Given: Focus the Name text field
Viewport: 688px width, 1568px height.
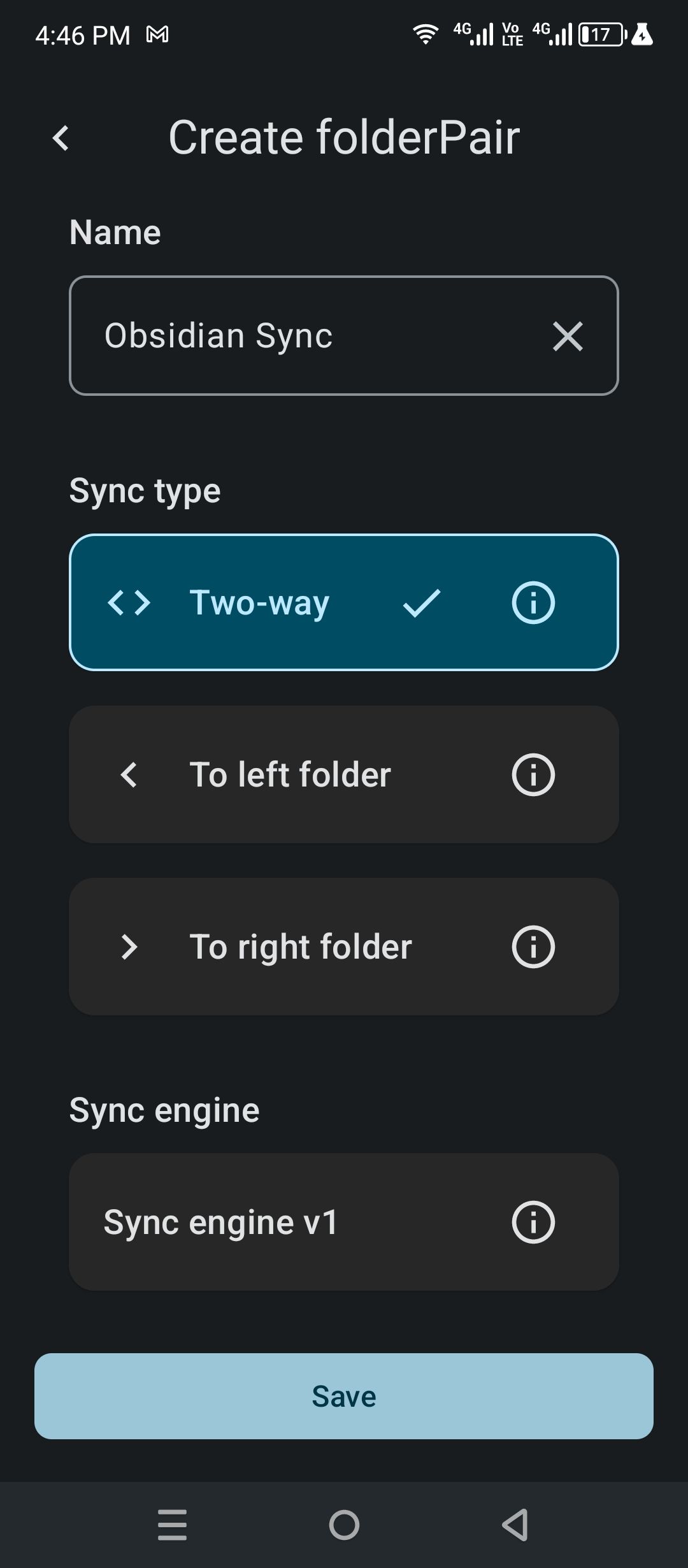Looking at the screenshot, I should (x=306, y=336).
